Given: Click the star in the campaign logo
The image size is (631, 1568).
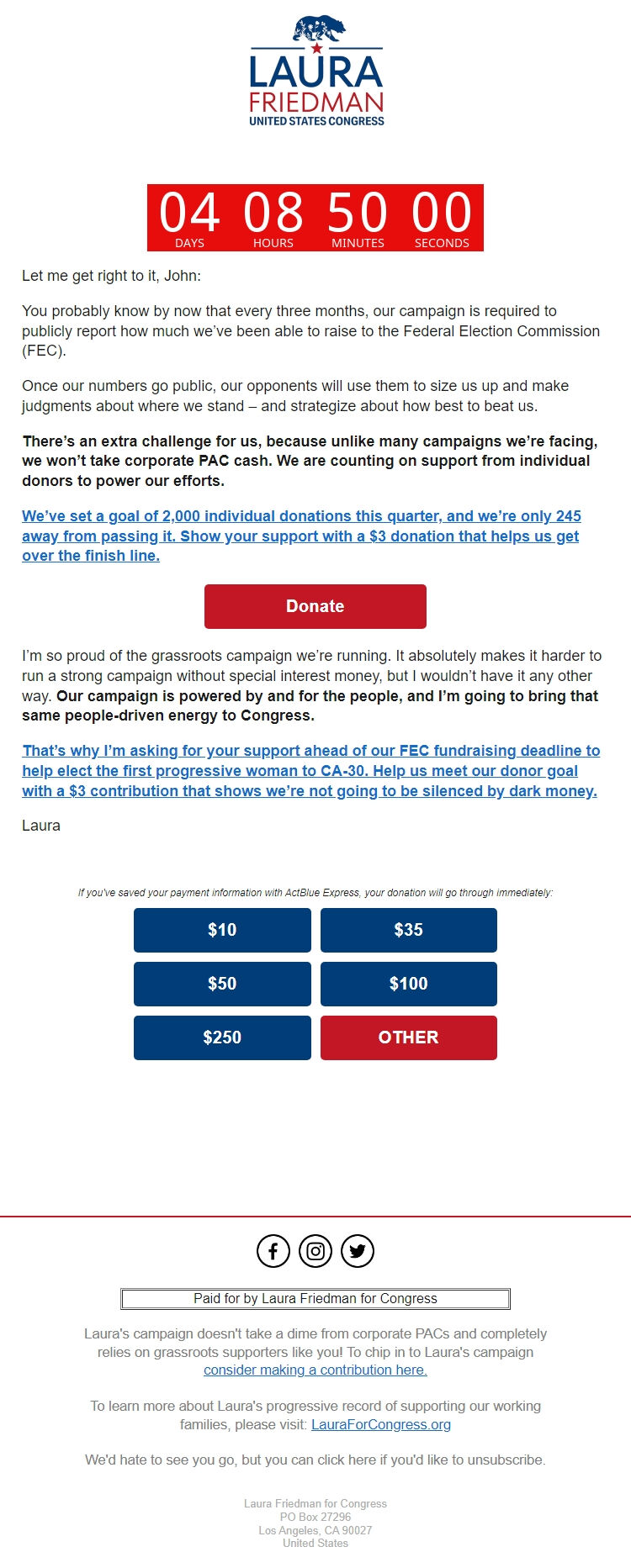Looking at the screenshot, I should click(x=315, y=49).
